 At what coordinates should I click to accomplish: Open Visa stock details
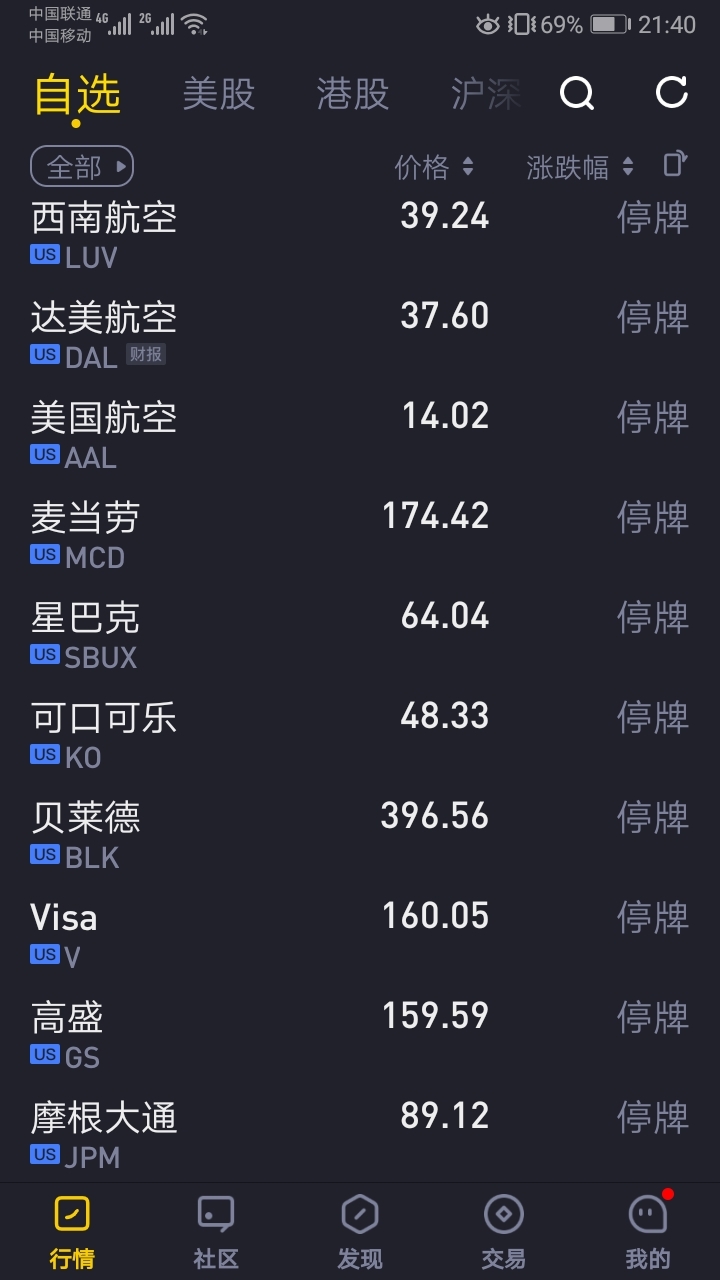[360, 936]
